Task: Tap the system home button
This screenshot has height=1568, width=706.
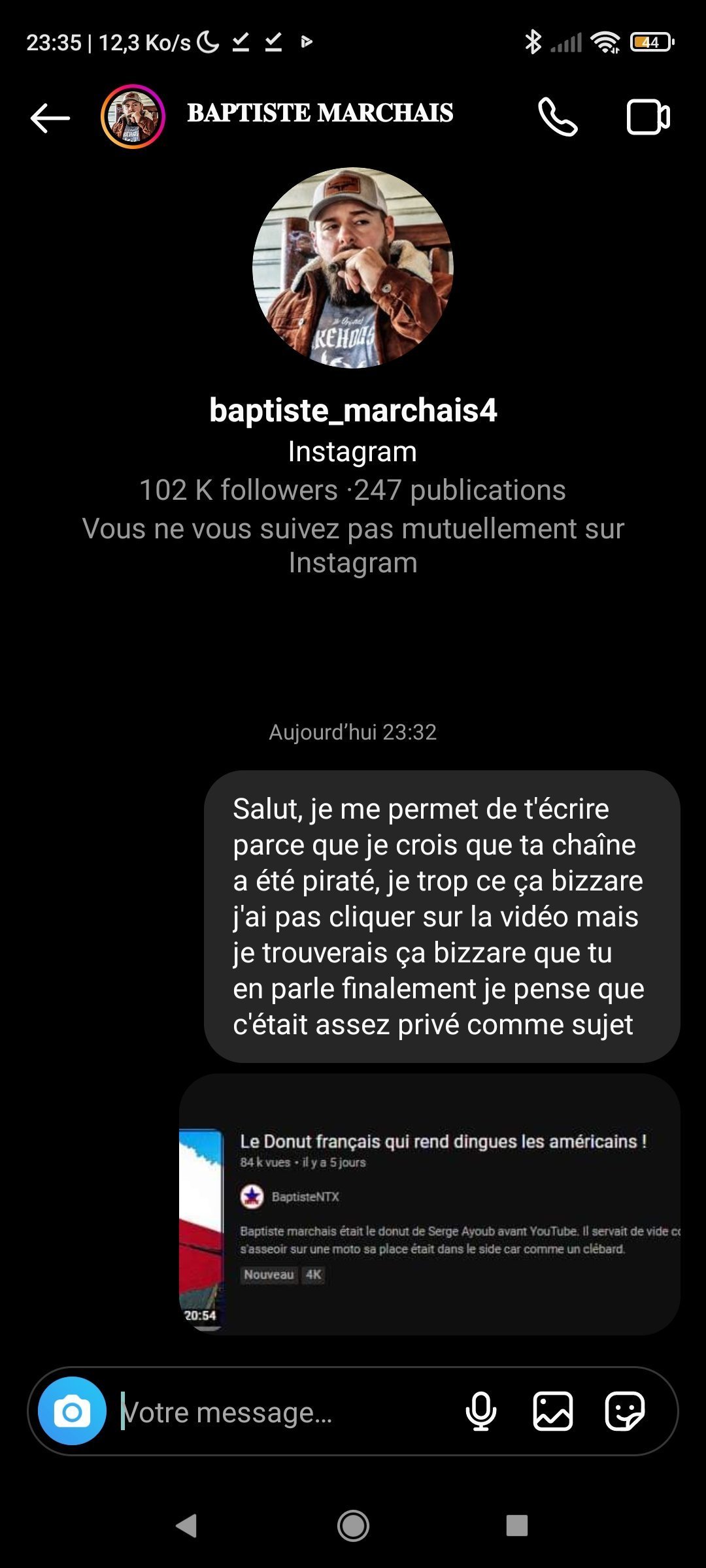Action: coord(353,1526)
